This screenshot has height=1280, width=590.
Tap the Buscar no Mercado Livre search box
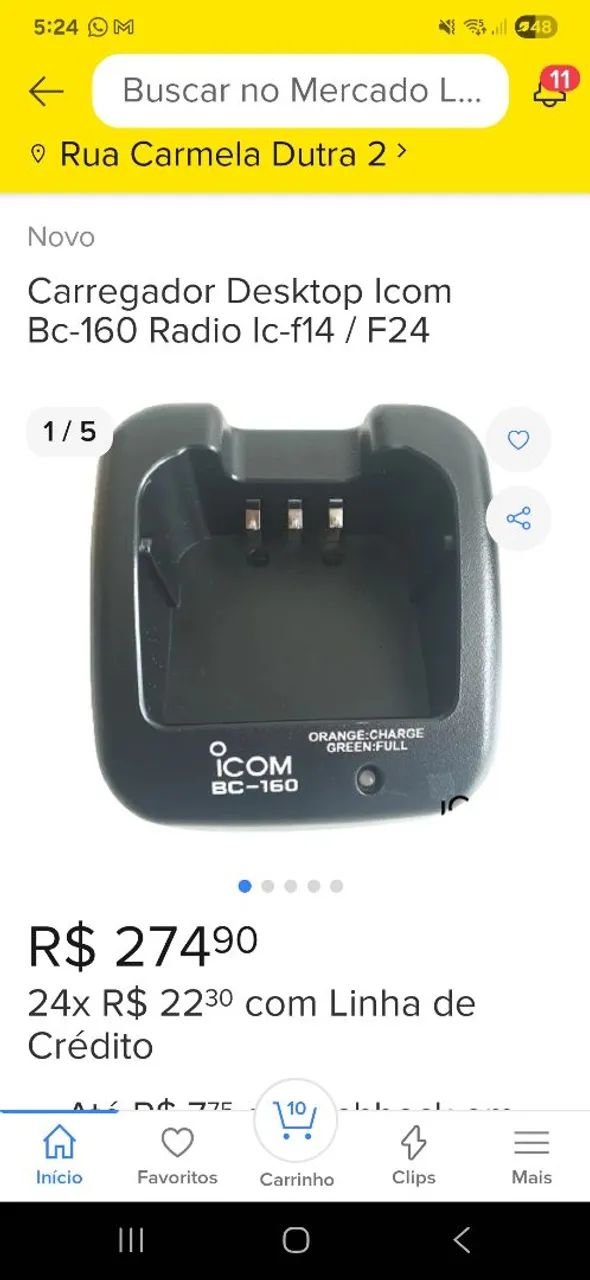301,91
